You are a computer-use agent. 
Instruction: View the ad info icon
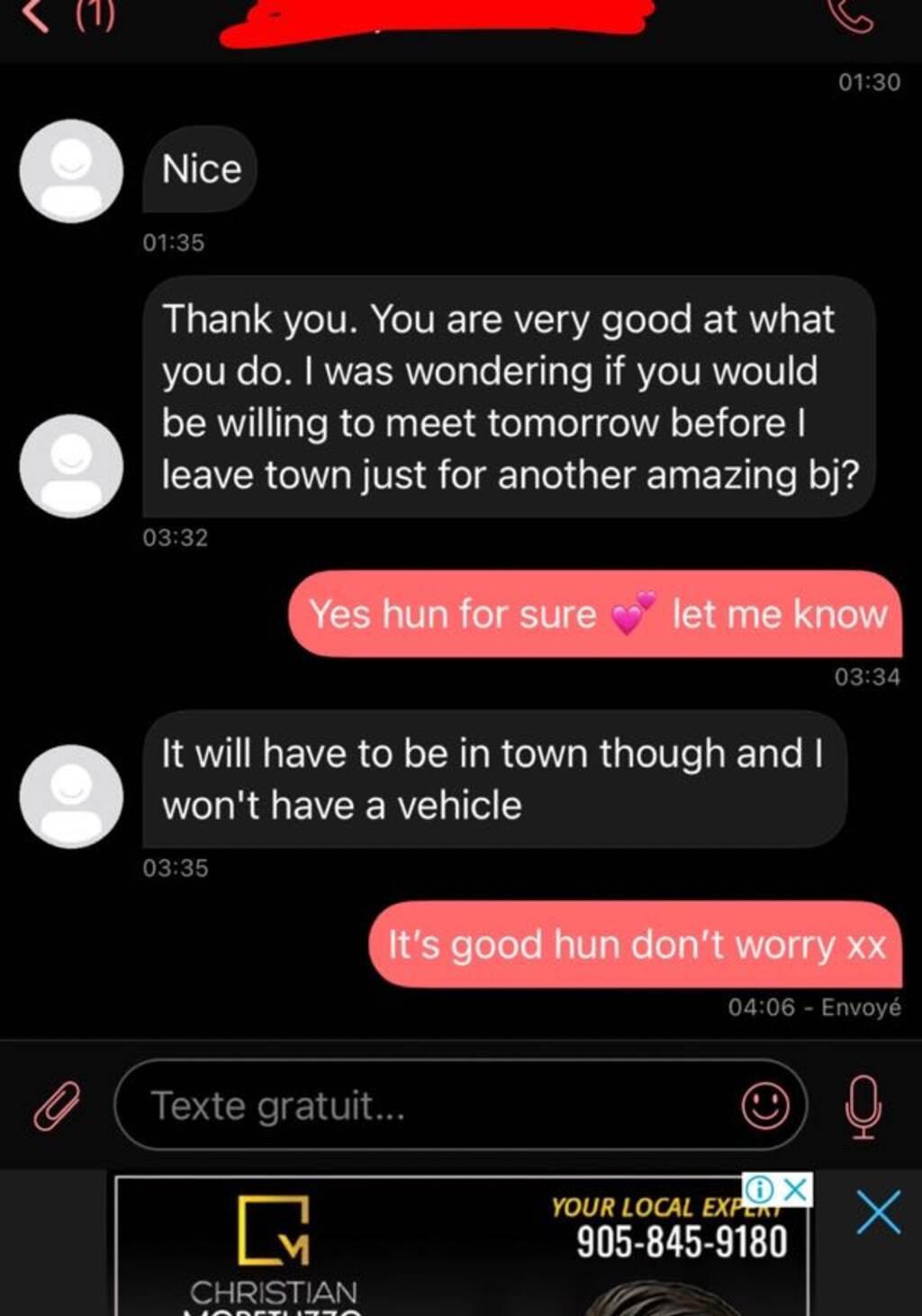[760, 1189]
